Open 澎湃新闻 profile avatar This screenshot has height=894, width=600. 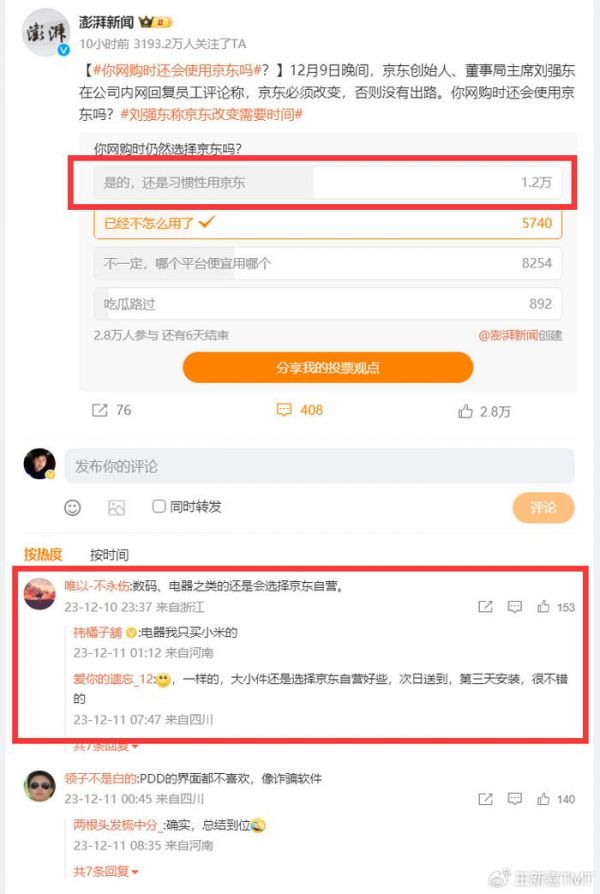pyautogui.click(x=44, y=34)
